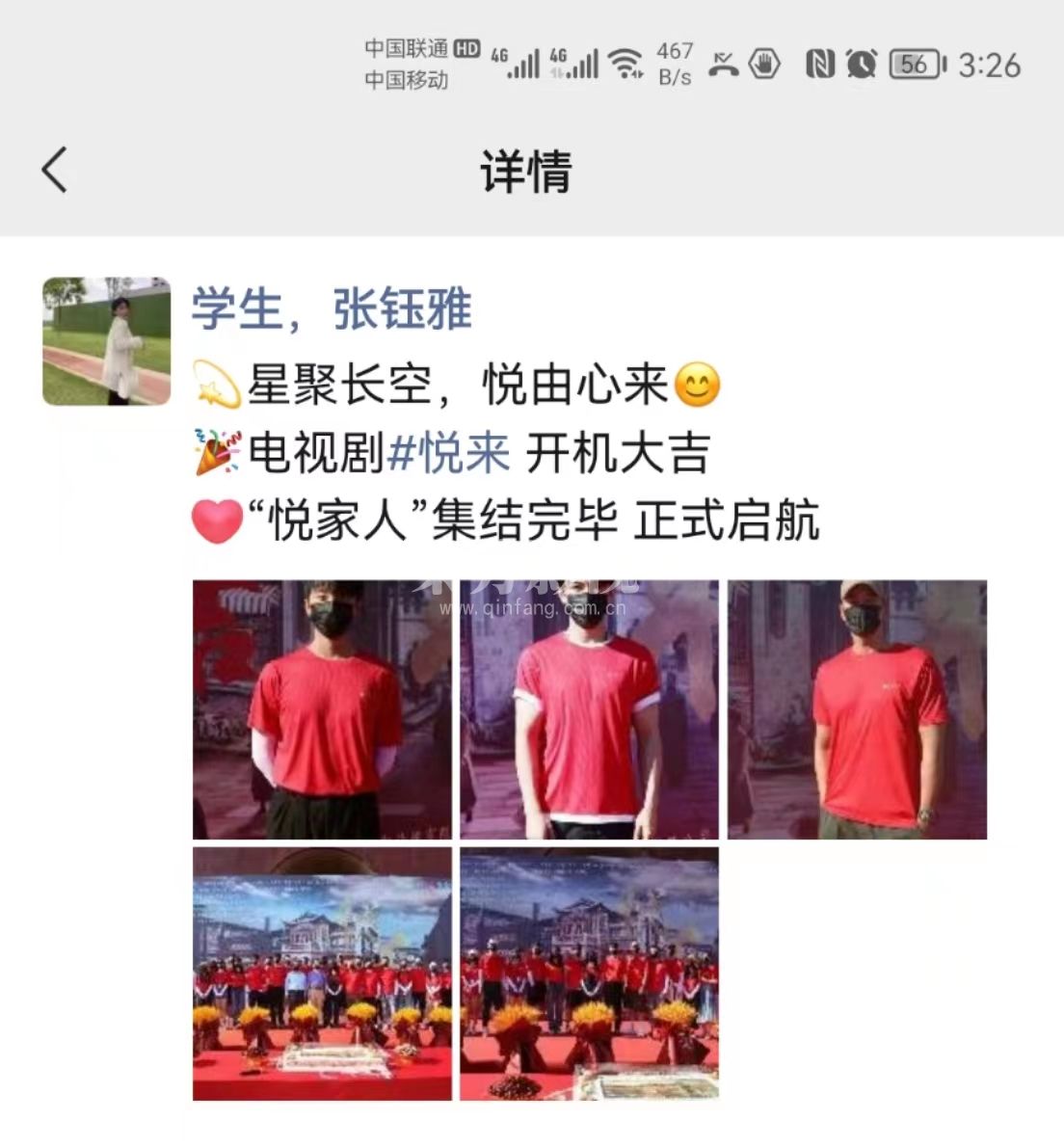Open the profile of 学生，张钰雅
This screenshot has height=1147, width=1064.
point(331,309)
